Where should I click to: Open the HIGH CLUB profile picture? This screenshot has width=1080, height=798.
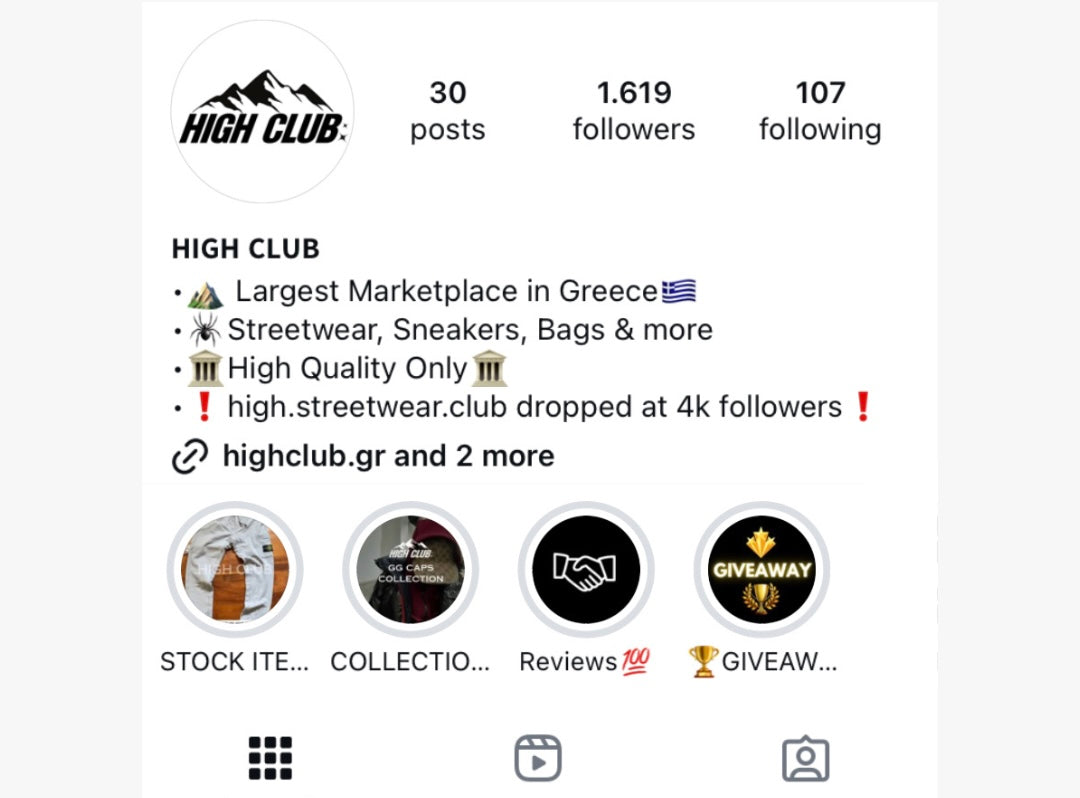[x=262, y=112]
